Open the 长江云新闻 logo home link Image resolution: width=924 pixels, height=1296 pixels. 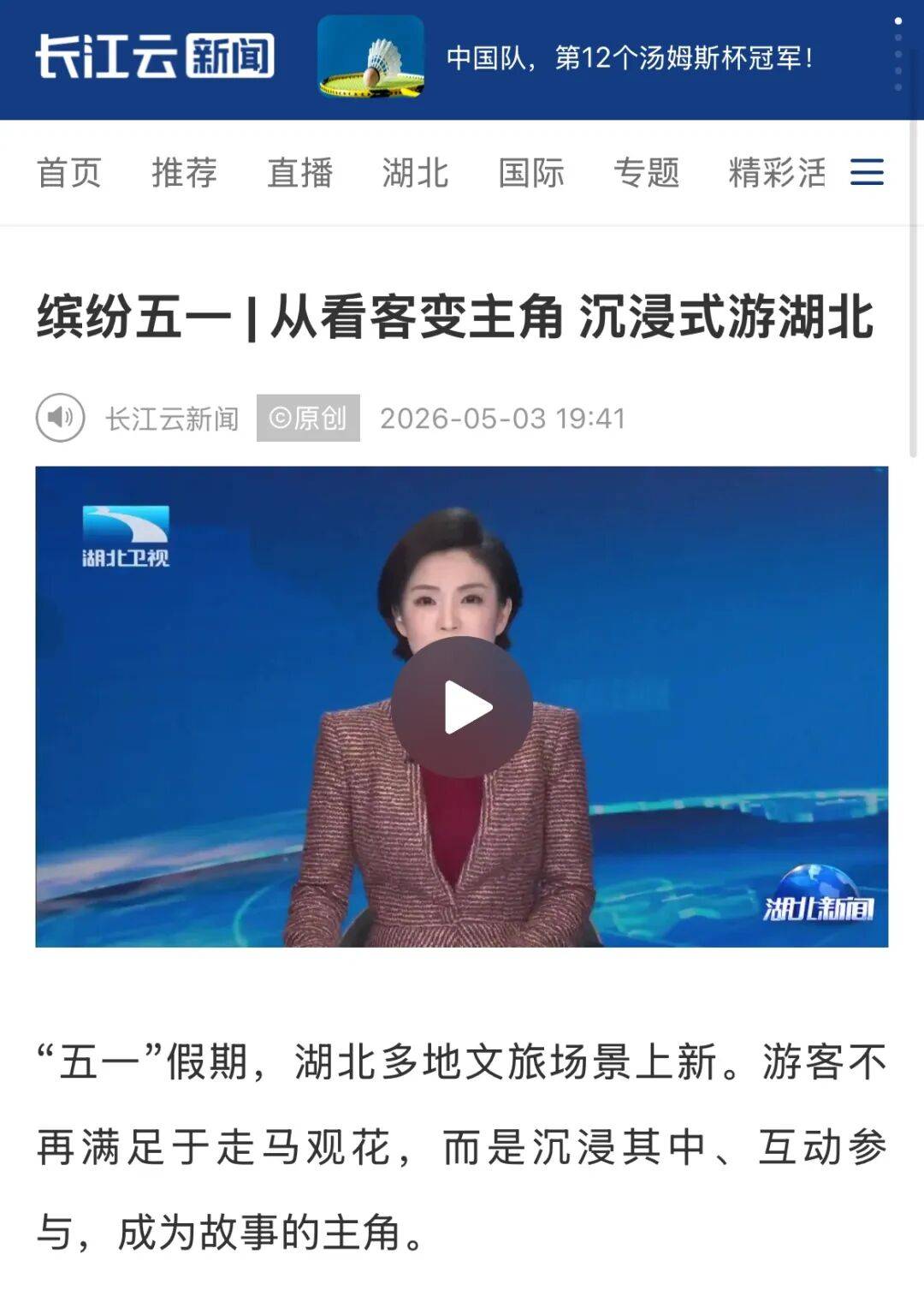pos(155,56)
